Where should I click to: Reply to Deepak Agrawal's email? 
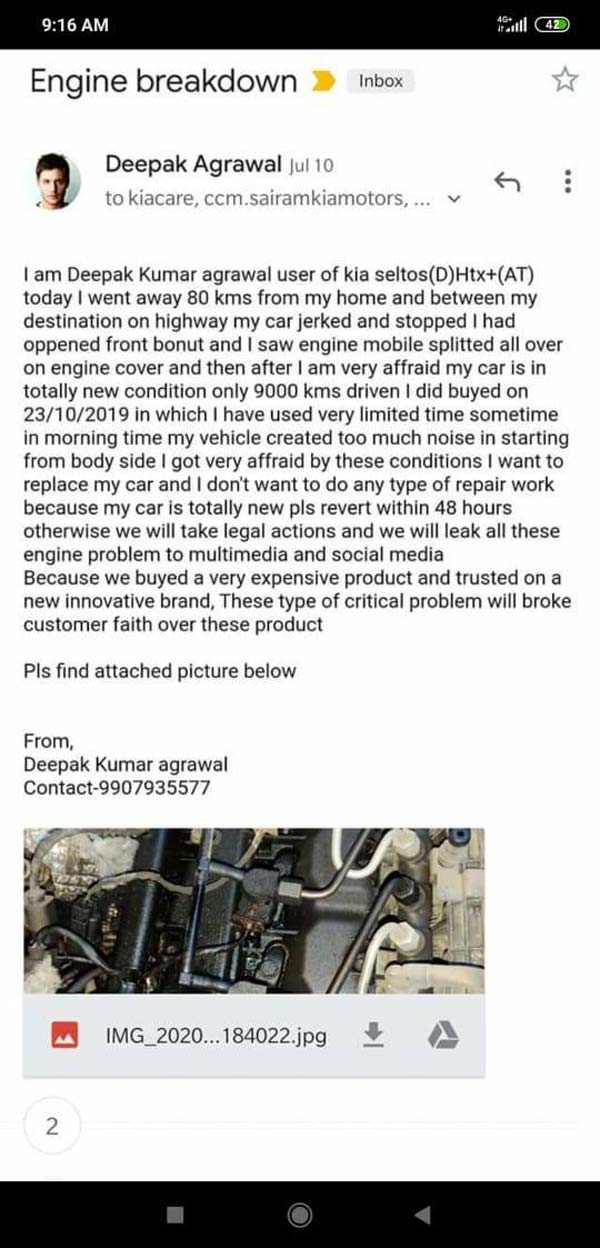pyautogui.click(x=507, y=181)
